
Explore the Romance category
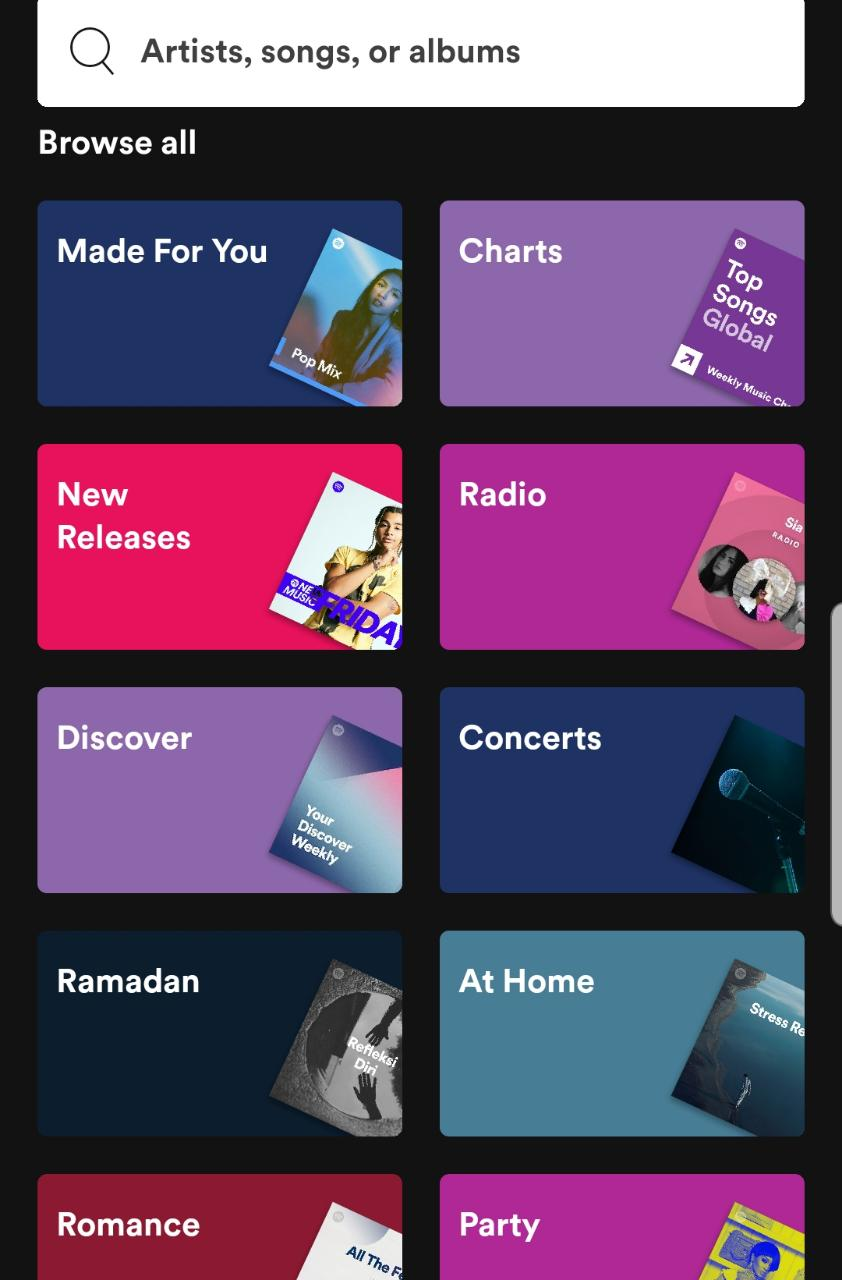pyautogui.click(x=220, y=1228)
